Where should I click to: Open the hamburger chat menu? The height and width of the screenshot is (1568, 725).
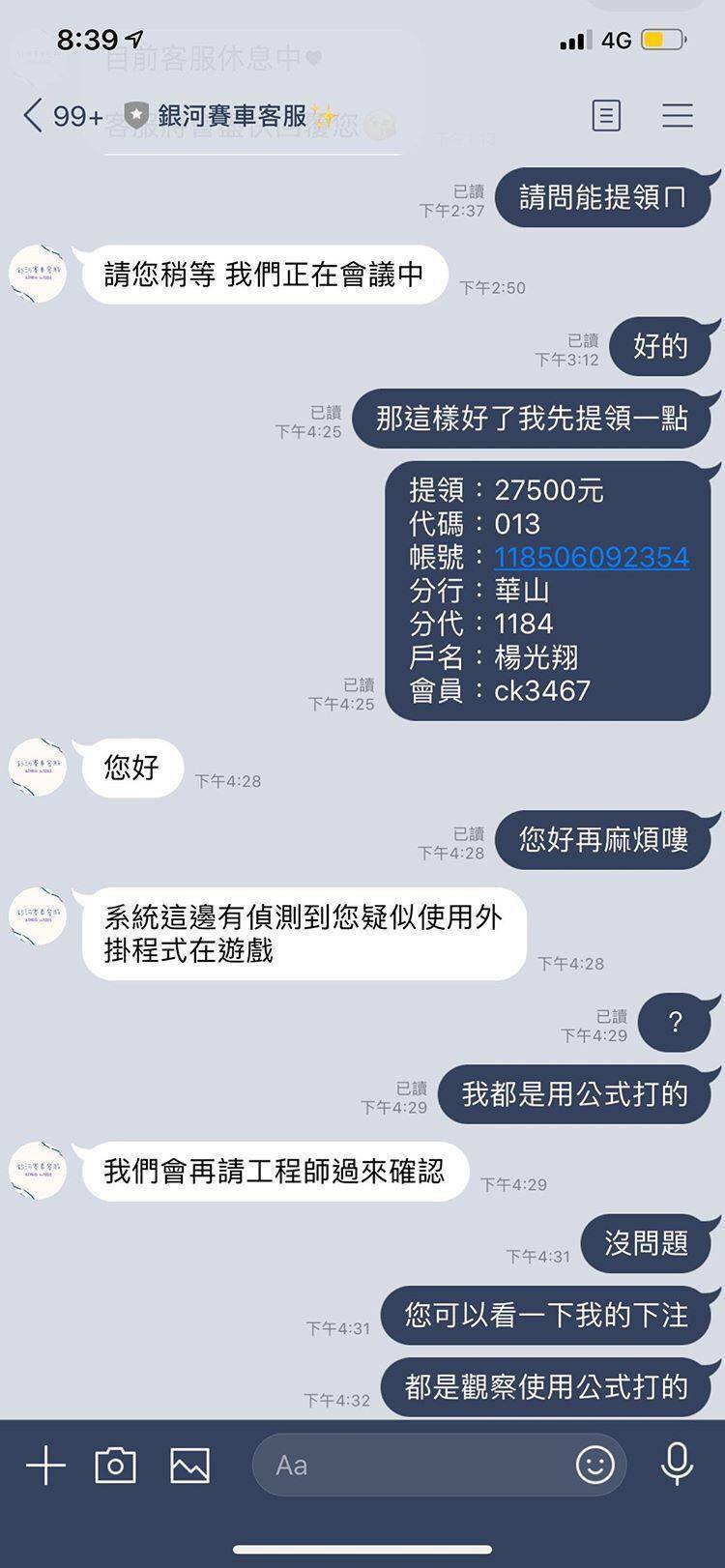click(678, 116)
